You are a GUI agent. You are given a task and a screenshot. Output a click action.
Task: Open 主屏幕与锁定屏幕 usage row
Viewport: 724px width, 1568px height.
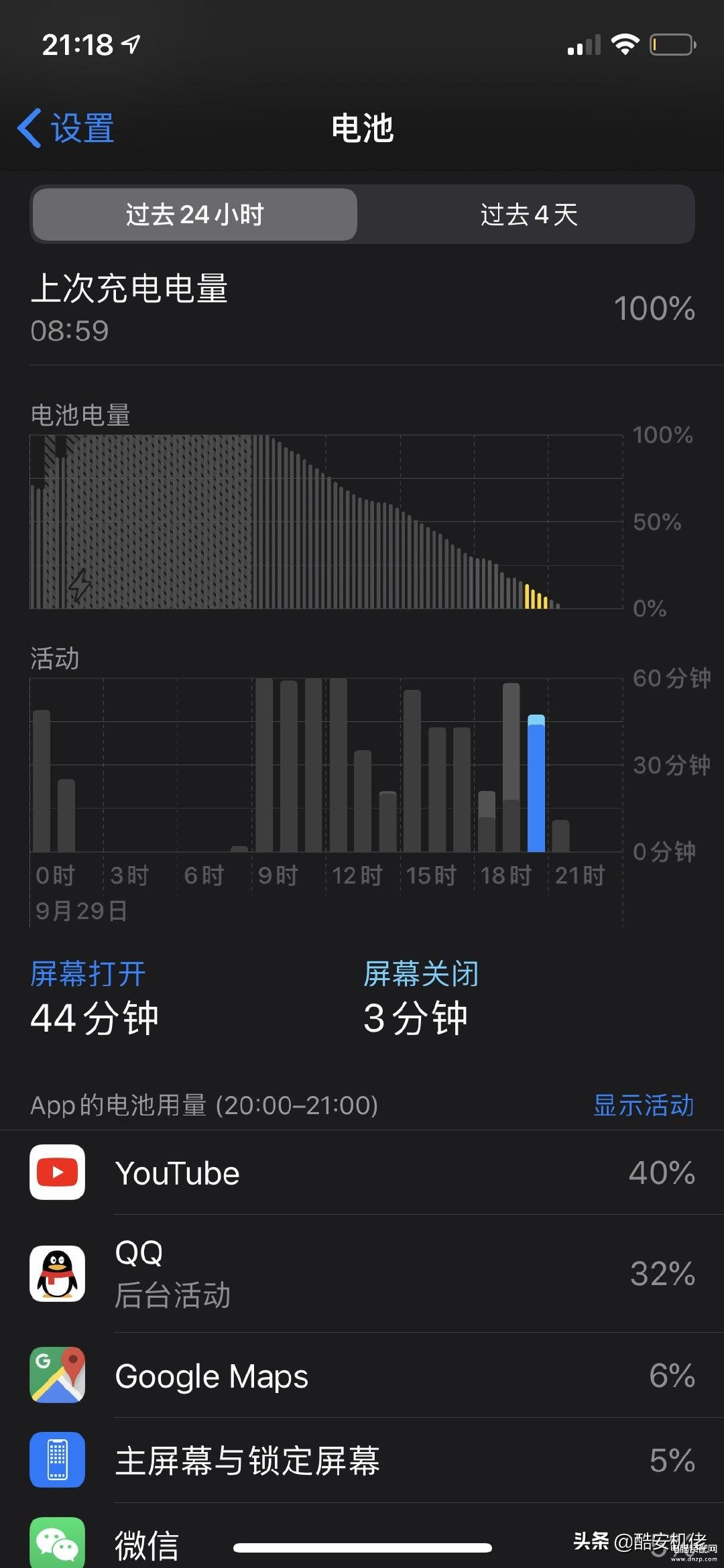(x=362, y=1460)
